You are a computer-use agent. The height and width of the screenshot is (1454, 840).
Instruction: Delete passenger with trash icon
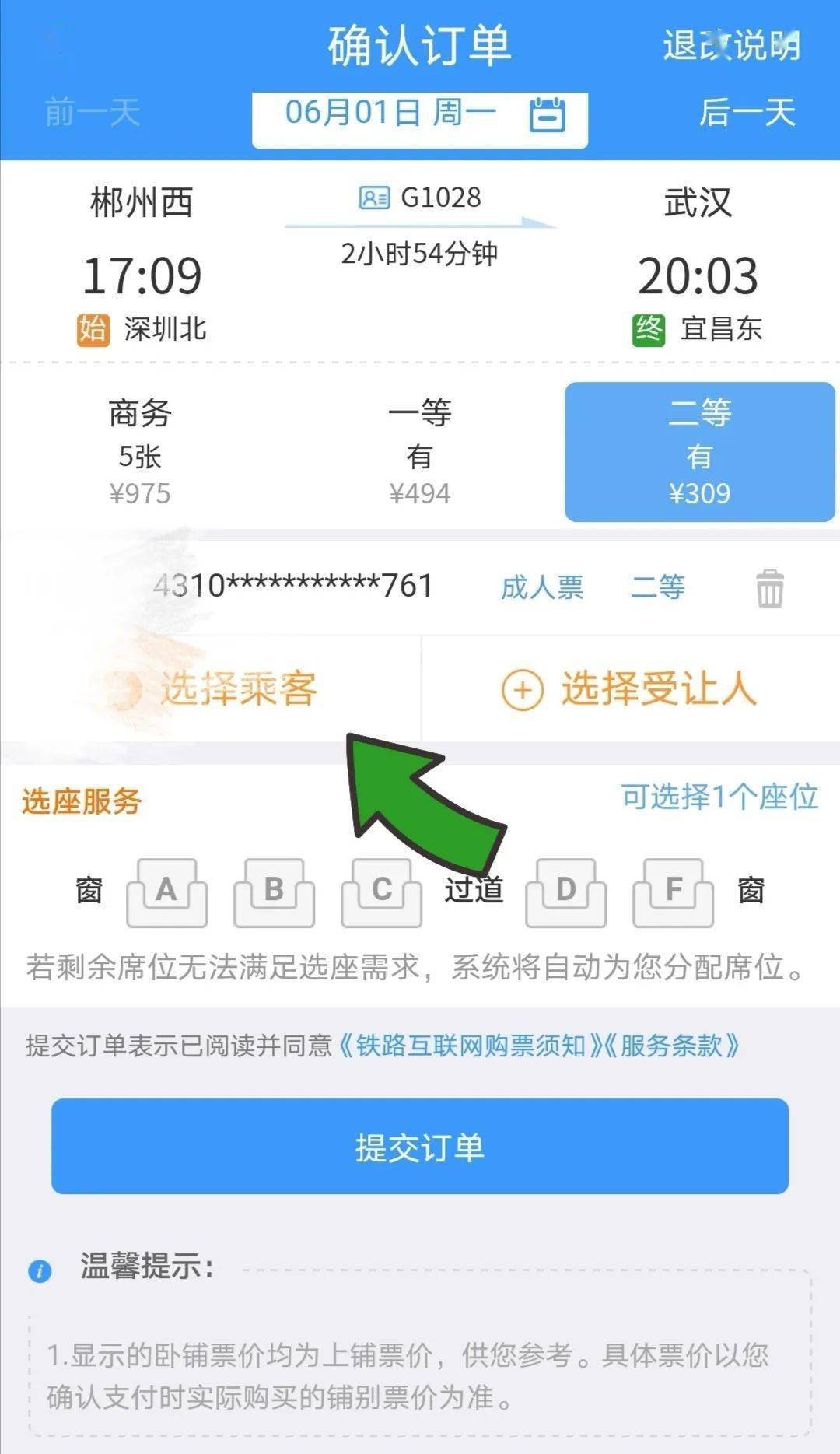770,588
